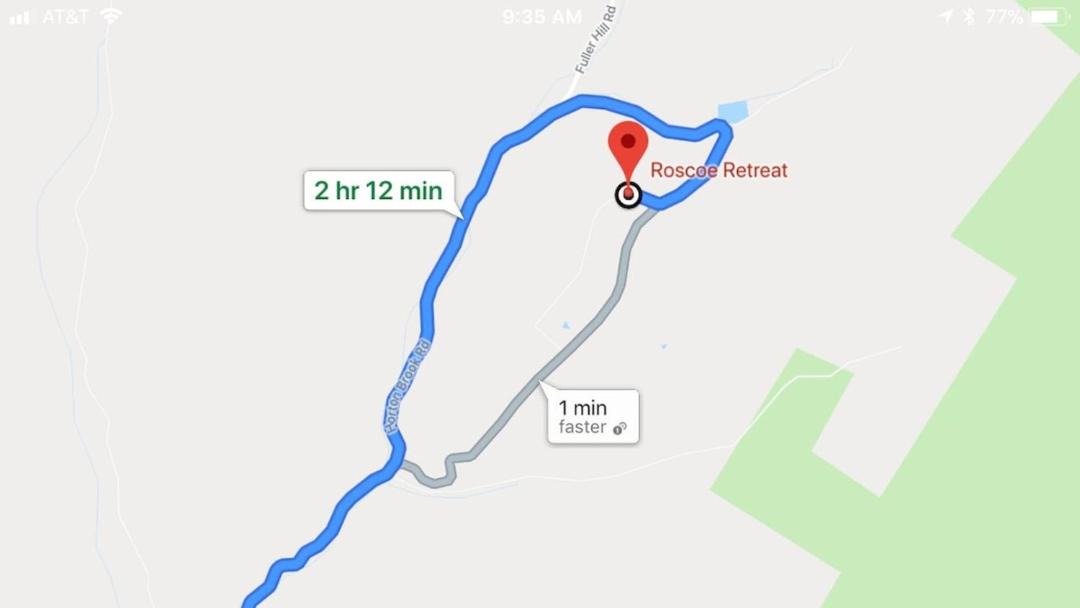Image resolution: width=1080 pixels, height=608 pixels.
Task: Tap the 2 hr 12 min route label
Action: [x=378, y=190]
